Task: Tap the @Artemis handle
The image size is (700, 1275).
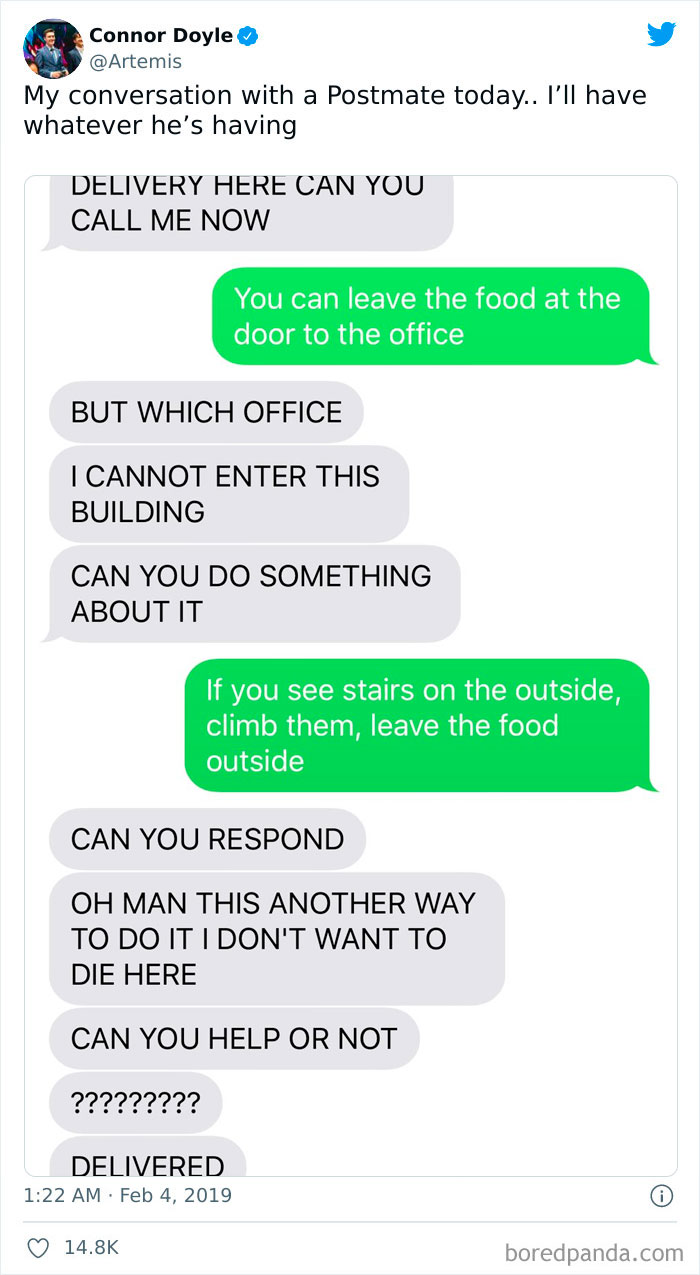Action: click(136, 62)
